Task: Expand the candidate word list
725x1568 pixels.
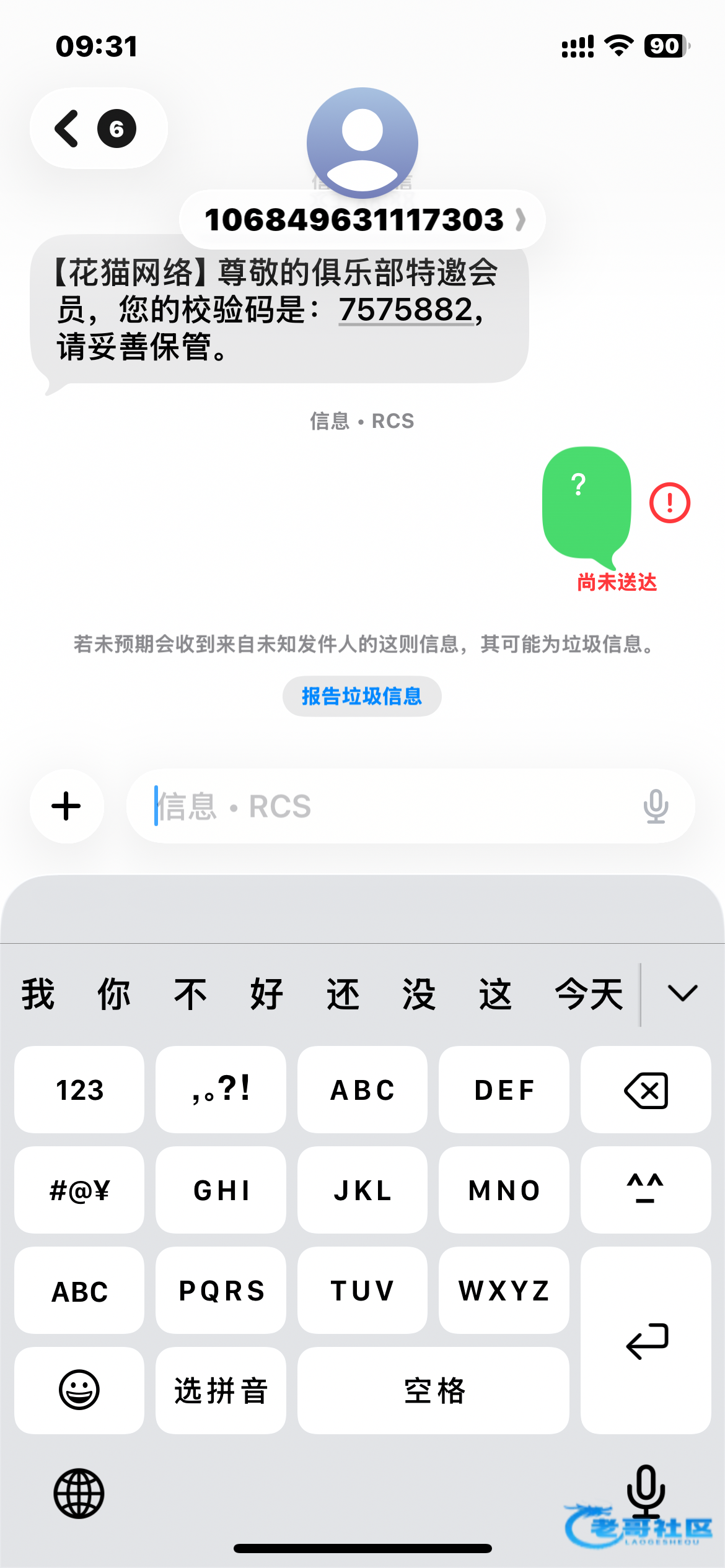Action: point(682,993)
